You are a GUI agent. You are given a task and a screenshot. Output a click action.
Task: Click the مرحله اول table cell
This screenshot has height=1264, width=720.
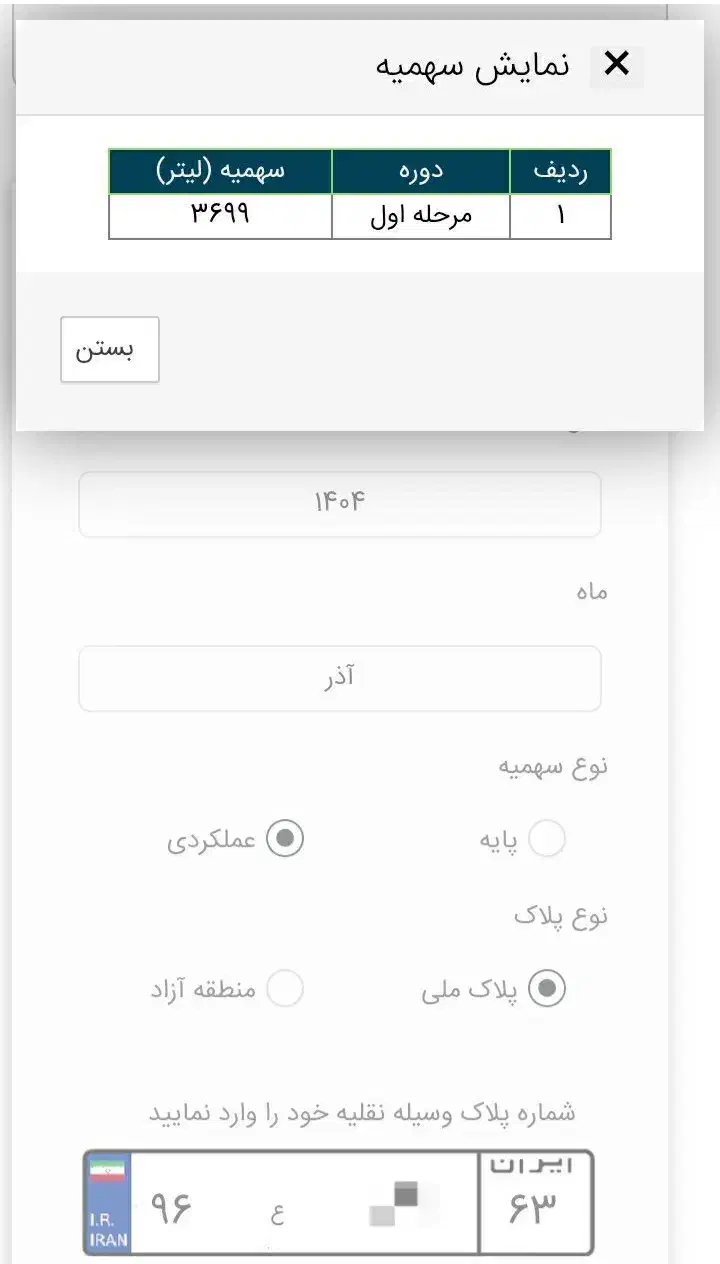[x=419, y=215]
